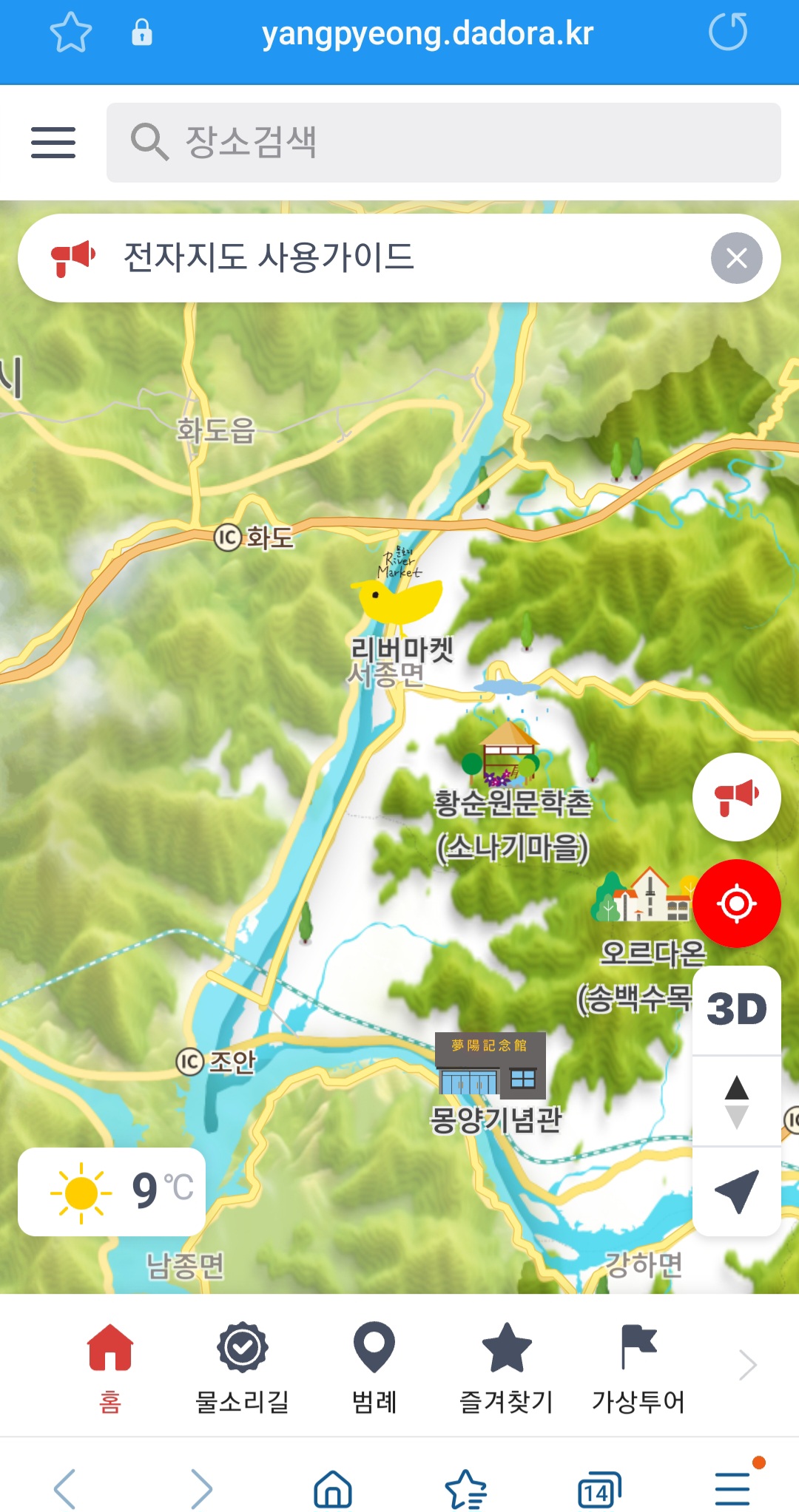Open the 범례 legend tab
Image resolution: width=799 pixels, height=1512 pixels.
(374, 1368)
